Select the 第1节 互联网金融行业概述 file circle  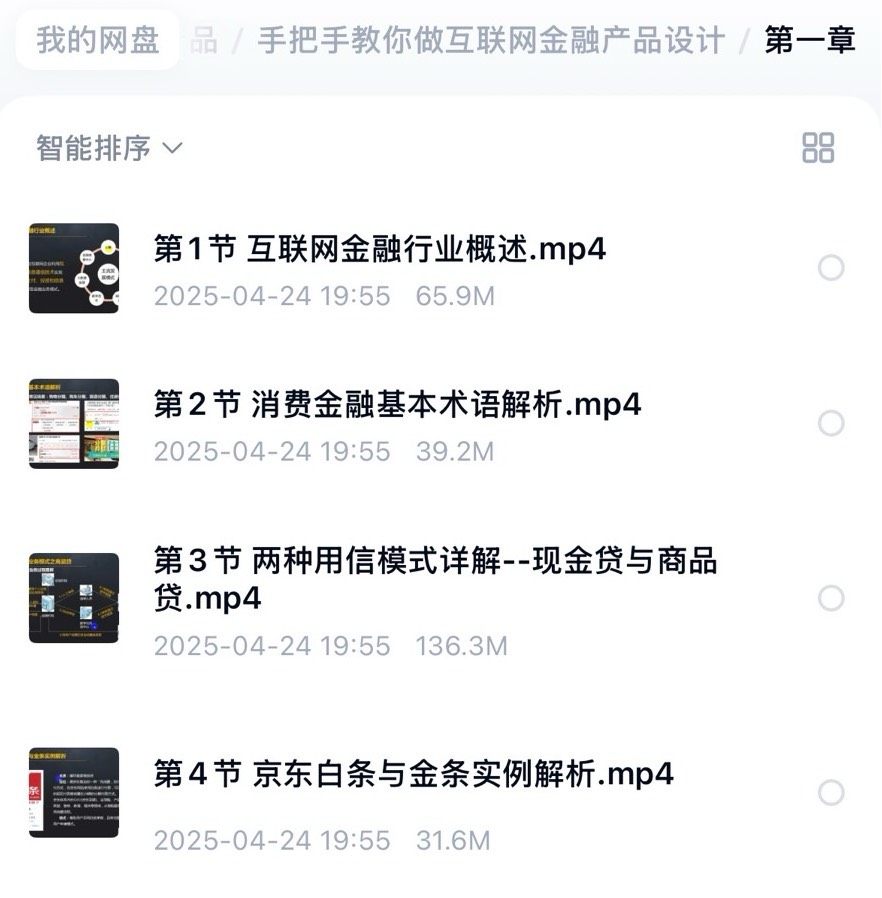click(x=830, y=268)
